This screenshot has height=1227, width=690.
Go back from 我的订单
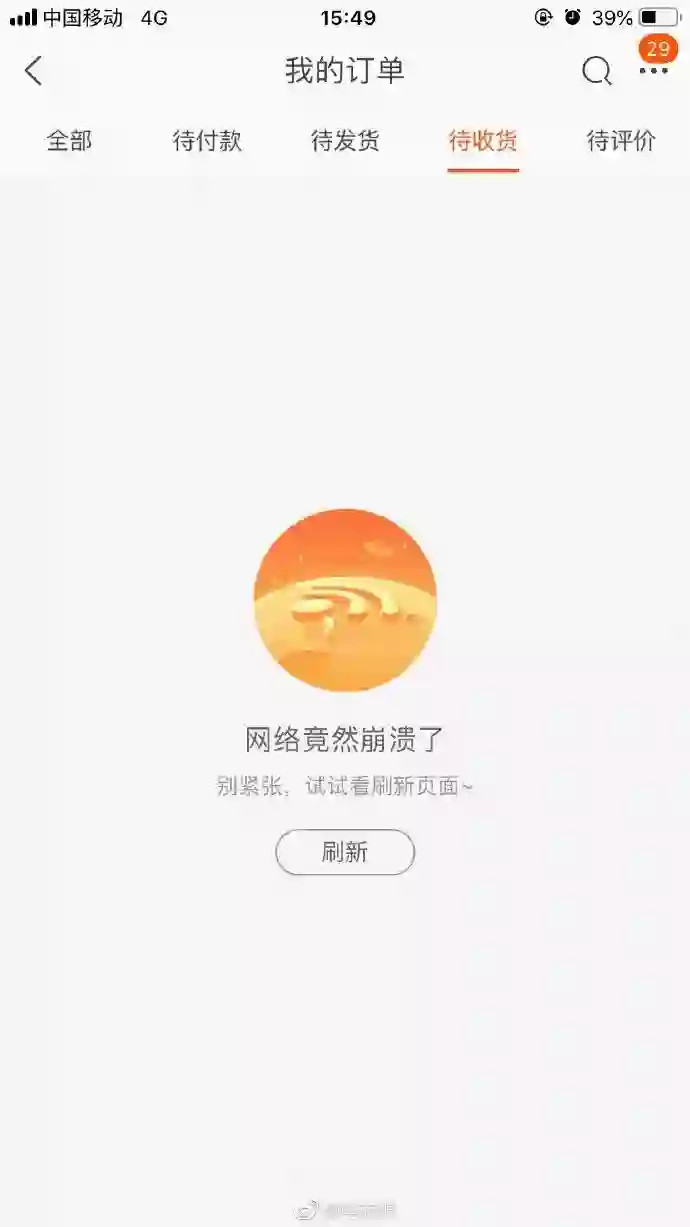point(34,71)
